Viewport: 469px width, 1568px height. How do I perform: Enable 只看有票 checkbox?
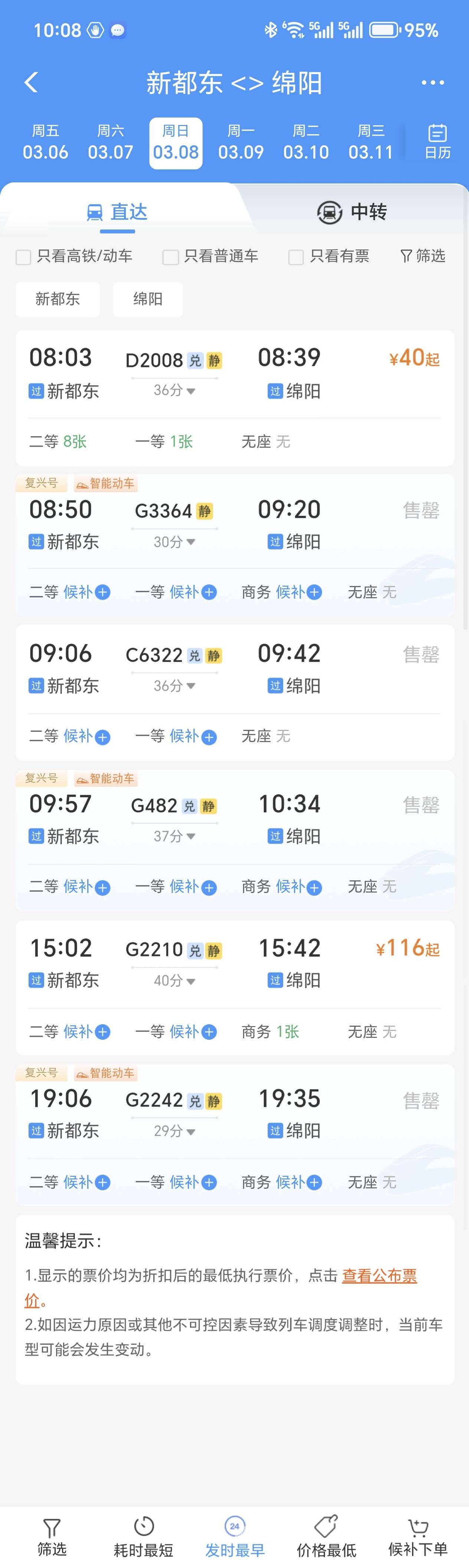click(x=296, y=257)
